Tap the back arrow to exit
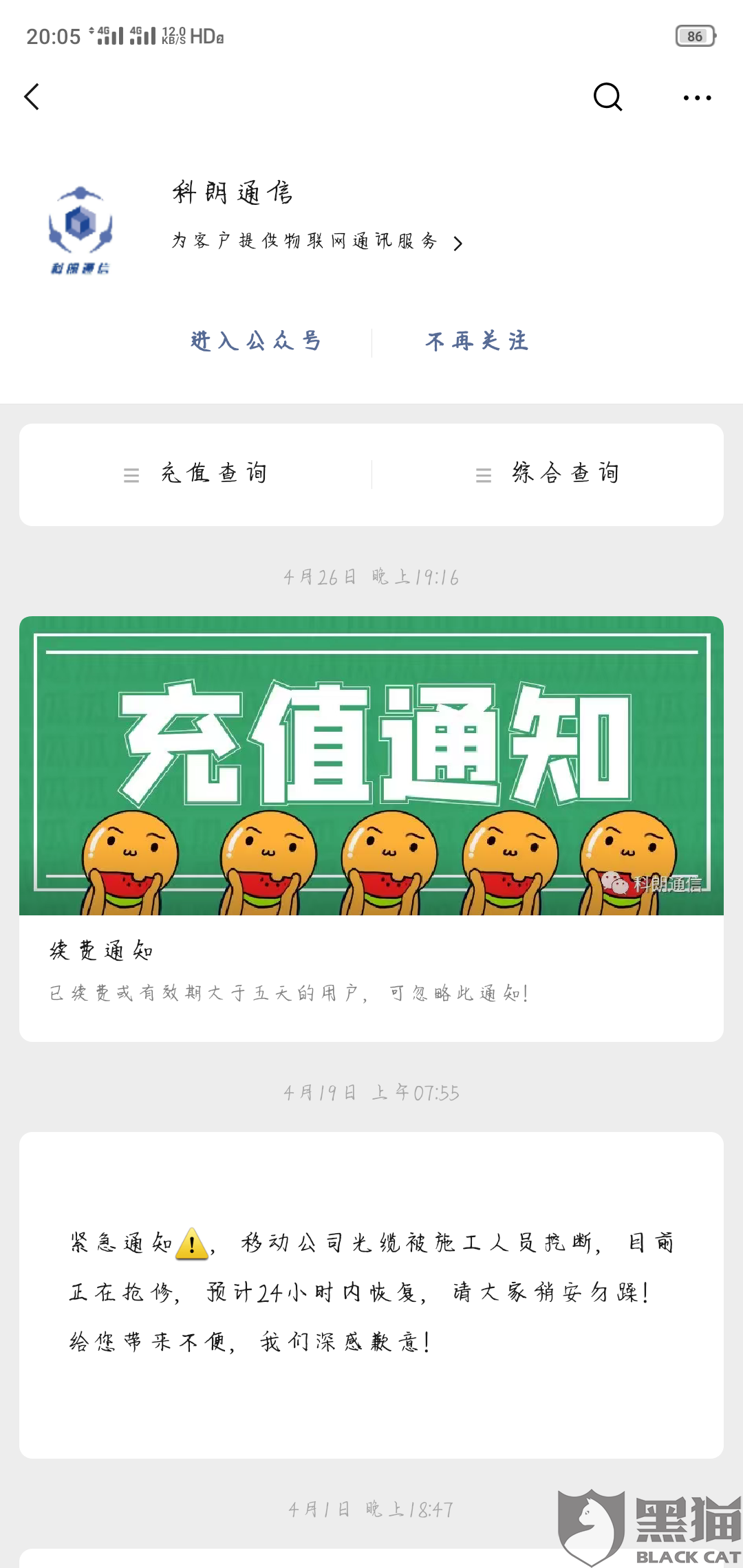The width and height of the screenshot is (743, 1568). (32, 97)
